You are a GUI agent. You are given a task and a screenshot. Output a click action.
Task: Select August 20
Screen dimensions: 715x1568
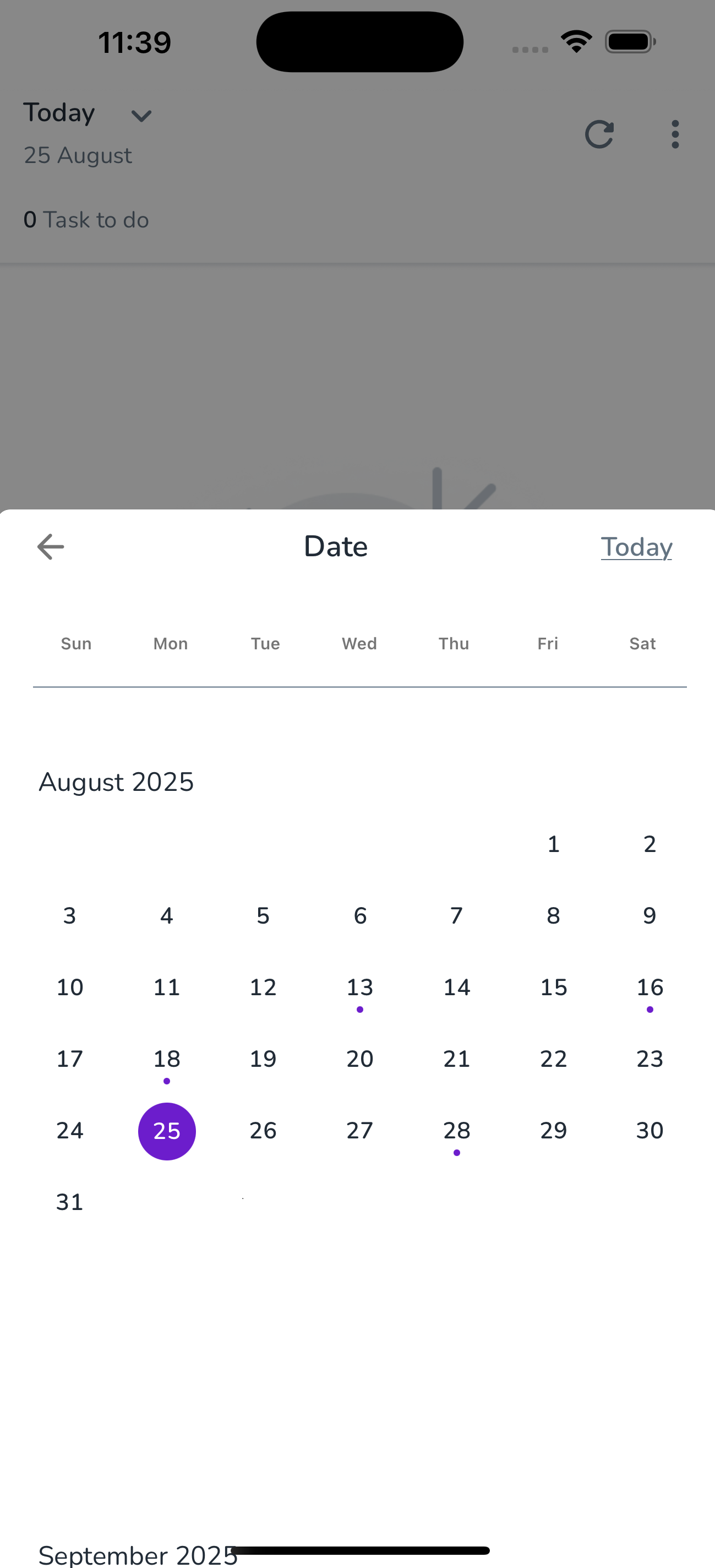tap(359, 1059)
